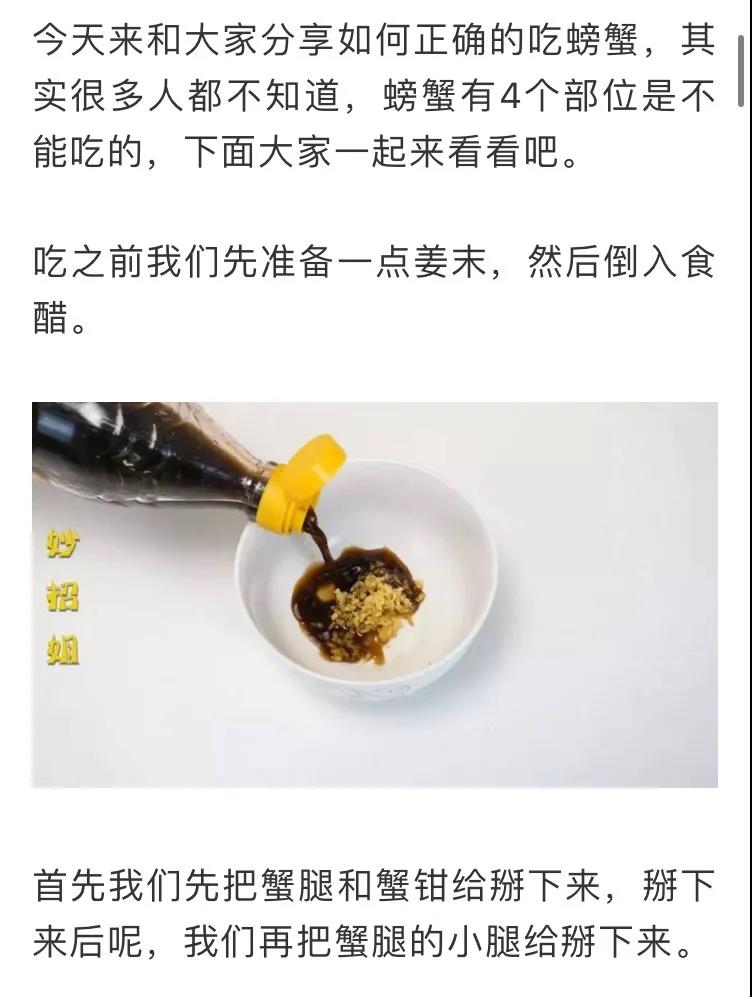
Task: Open the vinegar and ginger bowl photo
Action: point(375,594)
